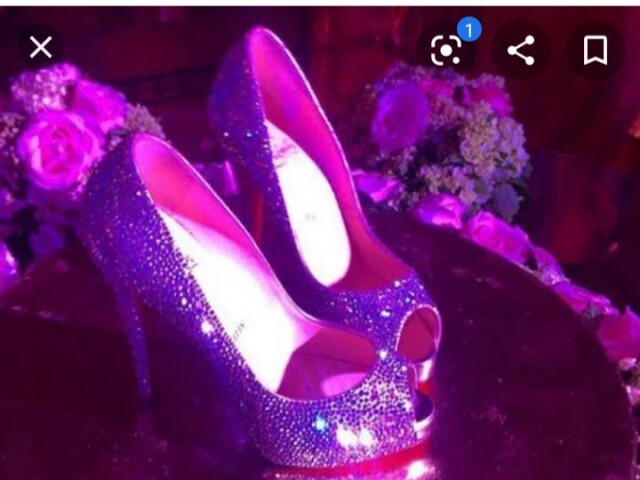This screenshot has height=480, width=640.
Task: Close the image viewer
Action: 40,47
